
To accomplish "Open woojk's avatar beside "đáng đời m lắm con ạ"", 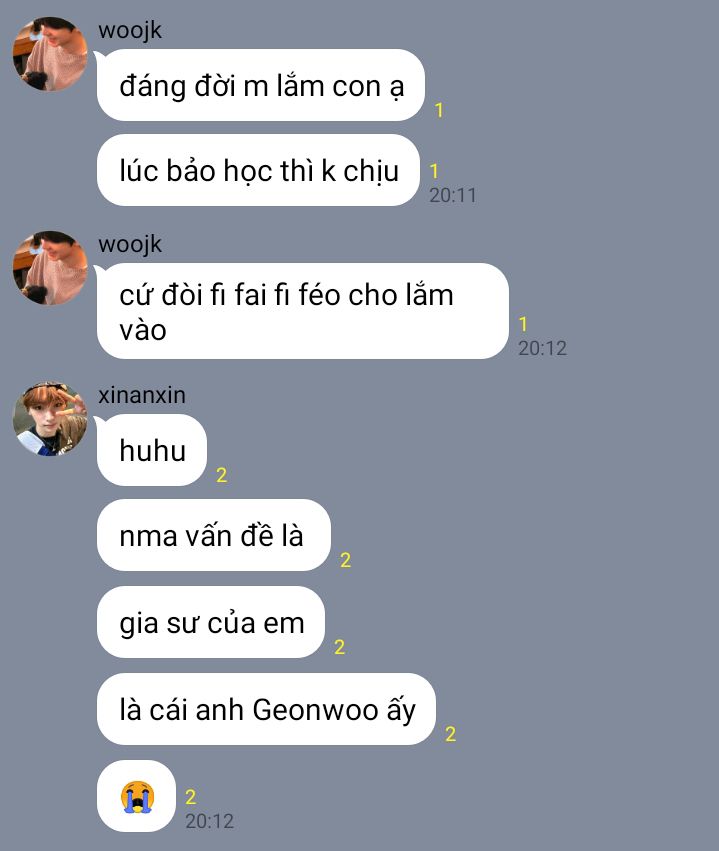I will (50, 54).
